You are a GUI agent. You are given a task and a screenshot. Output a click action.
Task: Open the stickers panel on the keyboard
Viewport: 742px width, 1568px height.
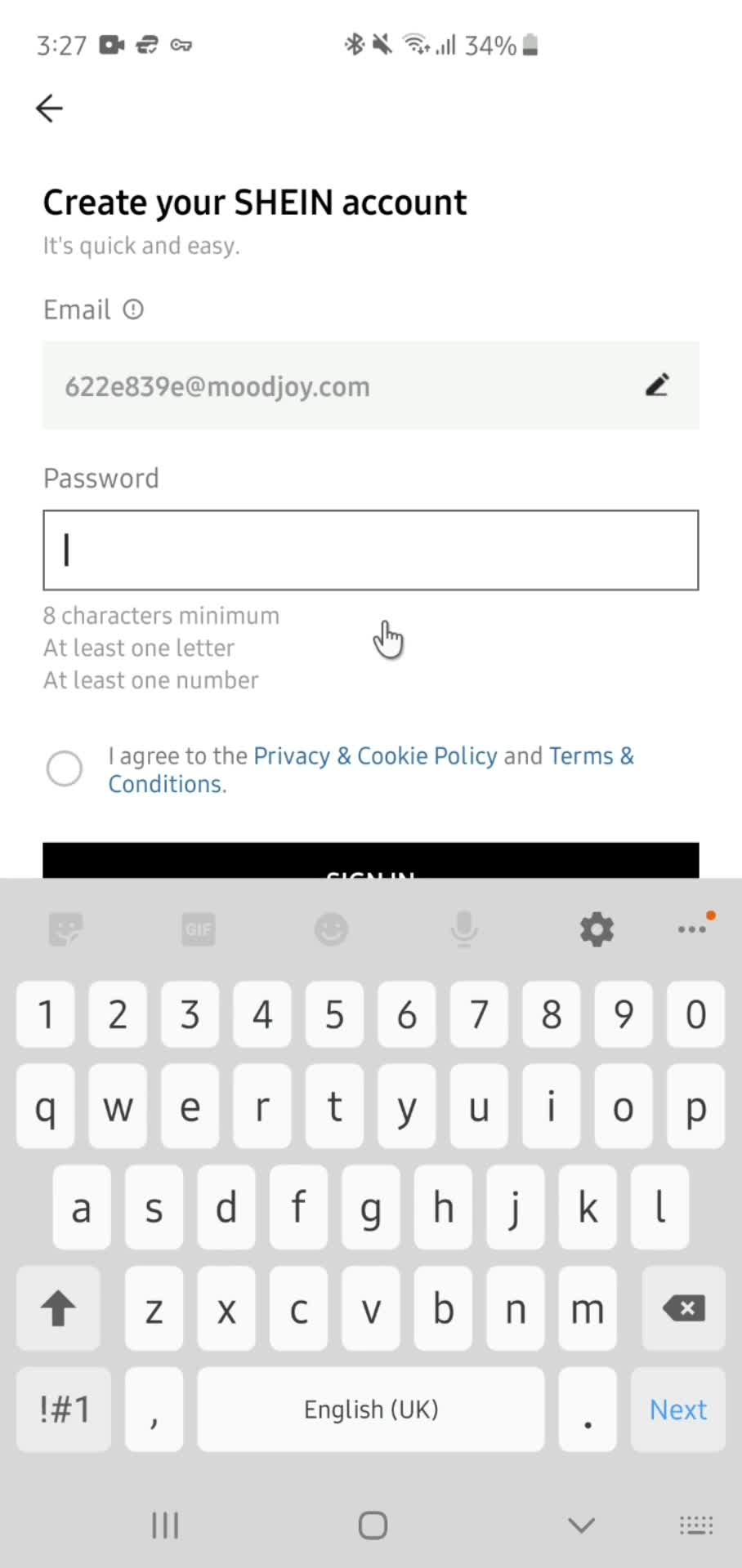click(65, 929)
